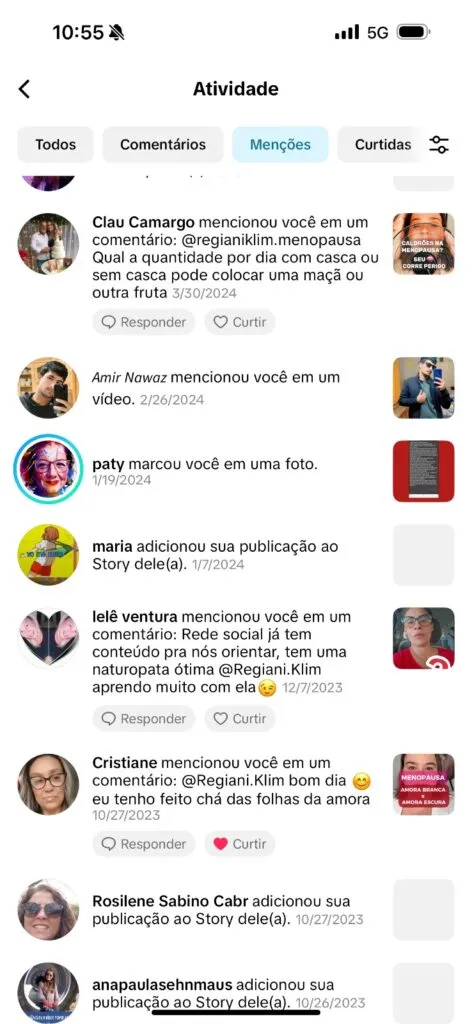The width and height of the screenshot is (472, 1024).
Task: Go back from the Atividade screen
Action: (x=25, y=89)
